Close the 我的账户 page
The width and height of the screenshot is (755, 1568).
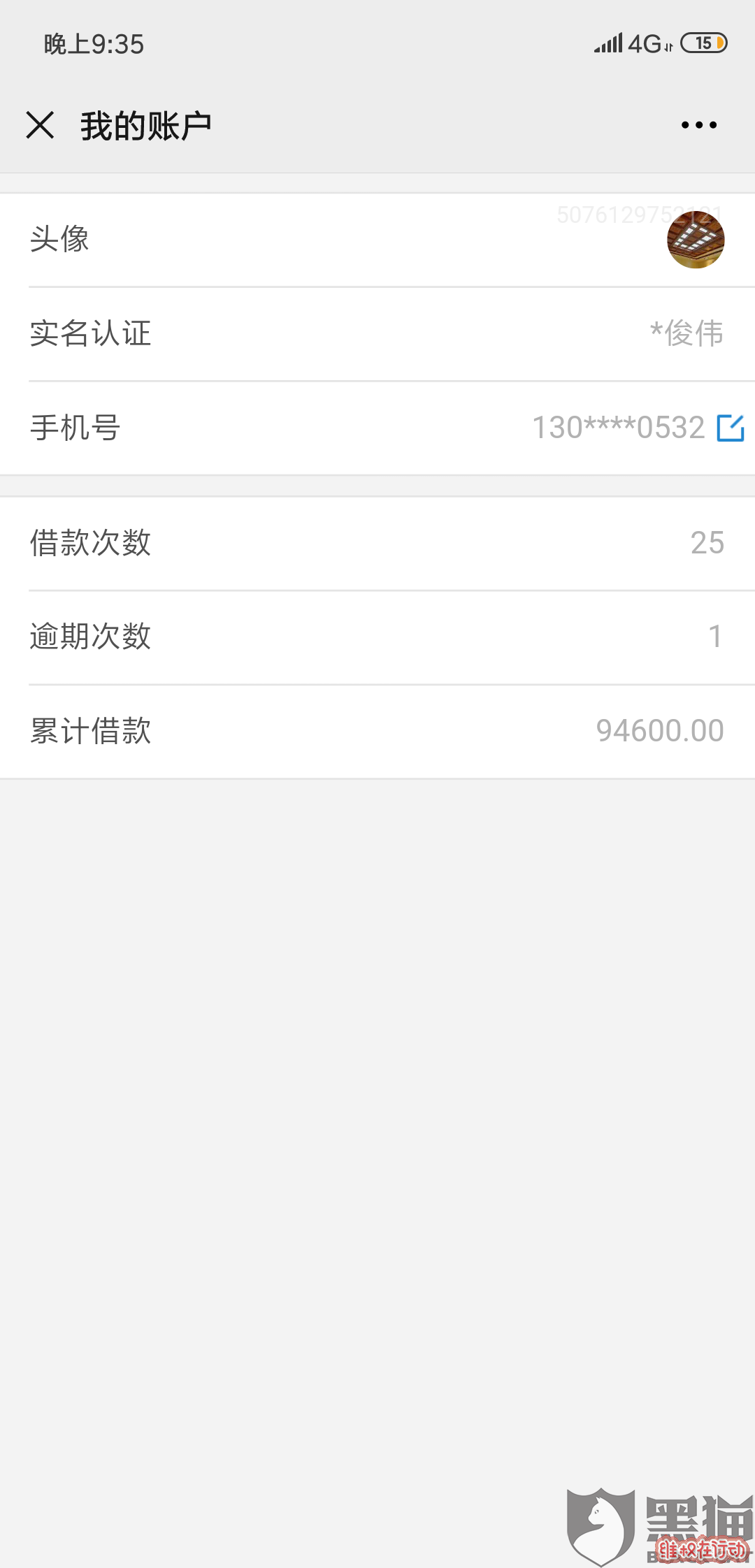point(40,125)
